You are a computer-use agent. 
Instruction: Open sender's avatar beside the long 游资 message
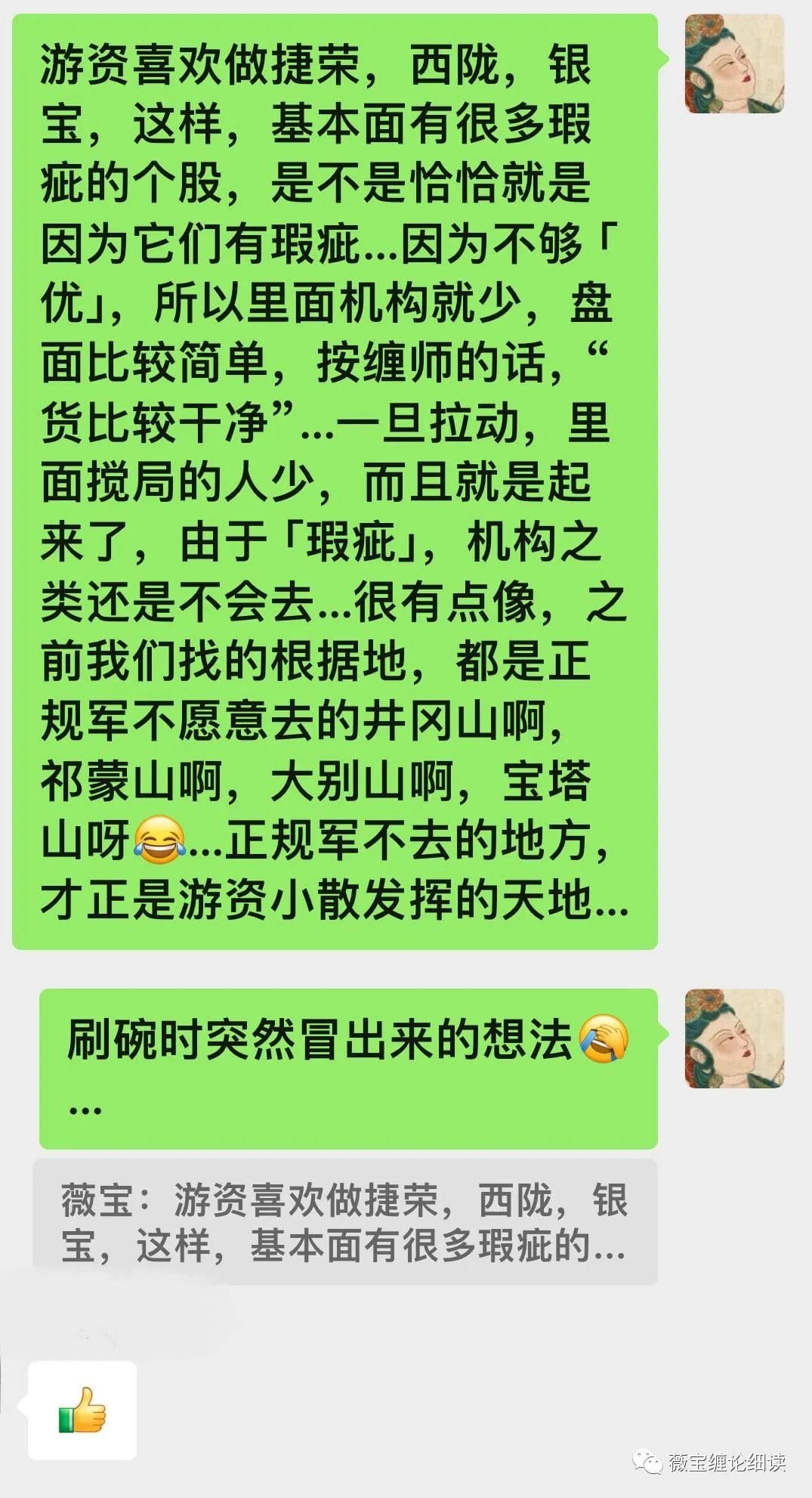pos(733,64)
